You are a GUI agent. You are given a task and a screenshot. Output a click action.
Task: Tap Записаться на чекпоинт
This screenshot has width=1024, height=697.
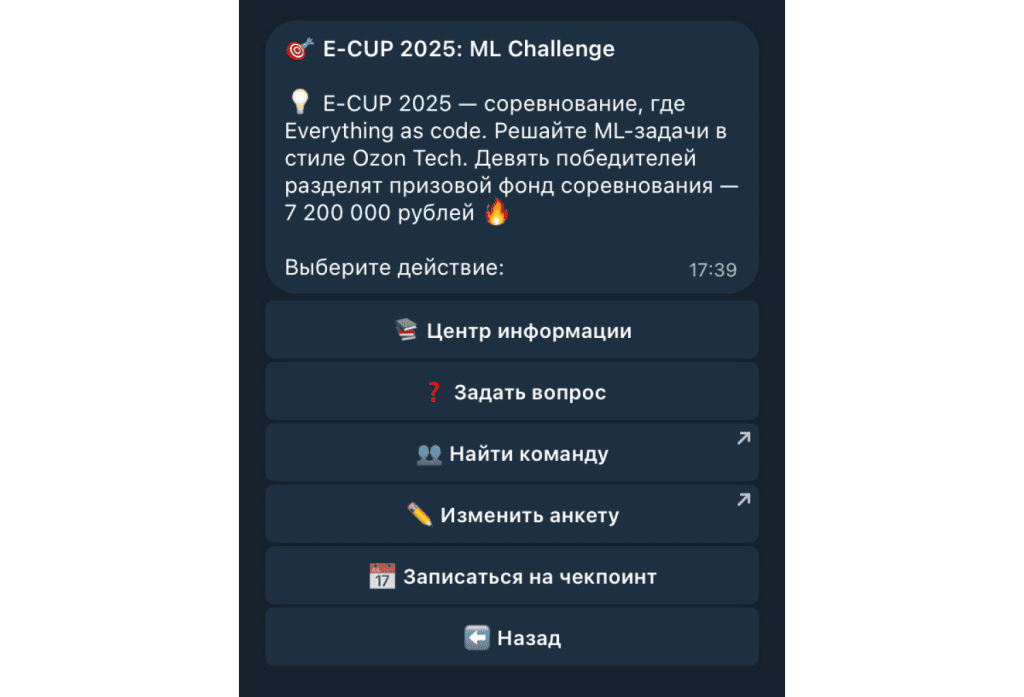tap(512, 577)
